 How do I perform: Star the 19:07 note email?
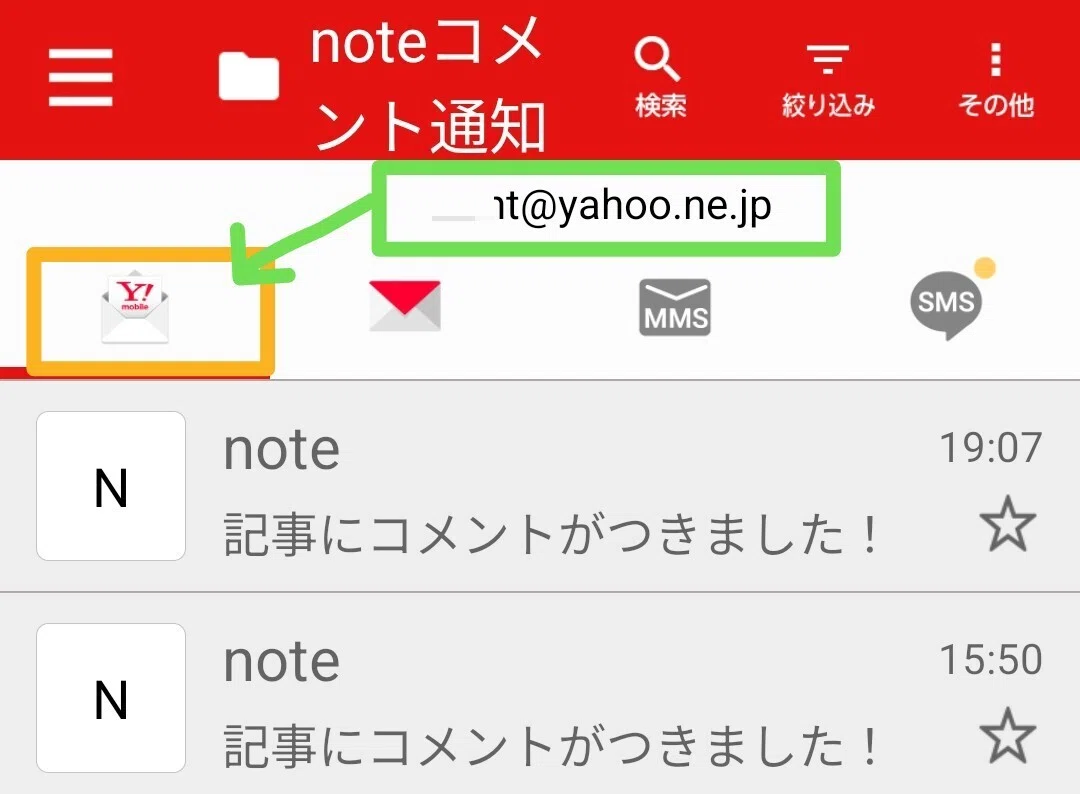1008,524
